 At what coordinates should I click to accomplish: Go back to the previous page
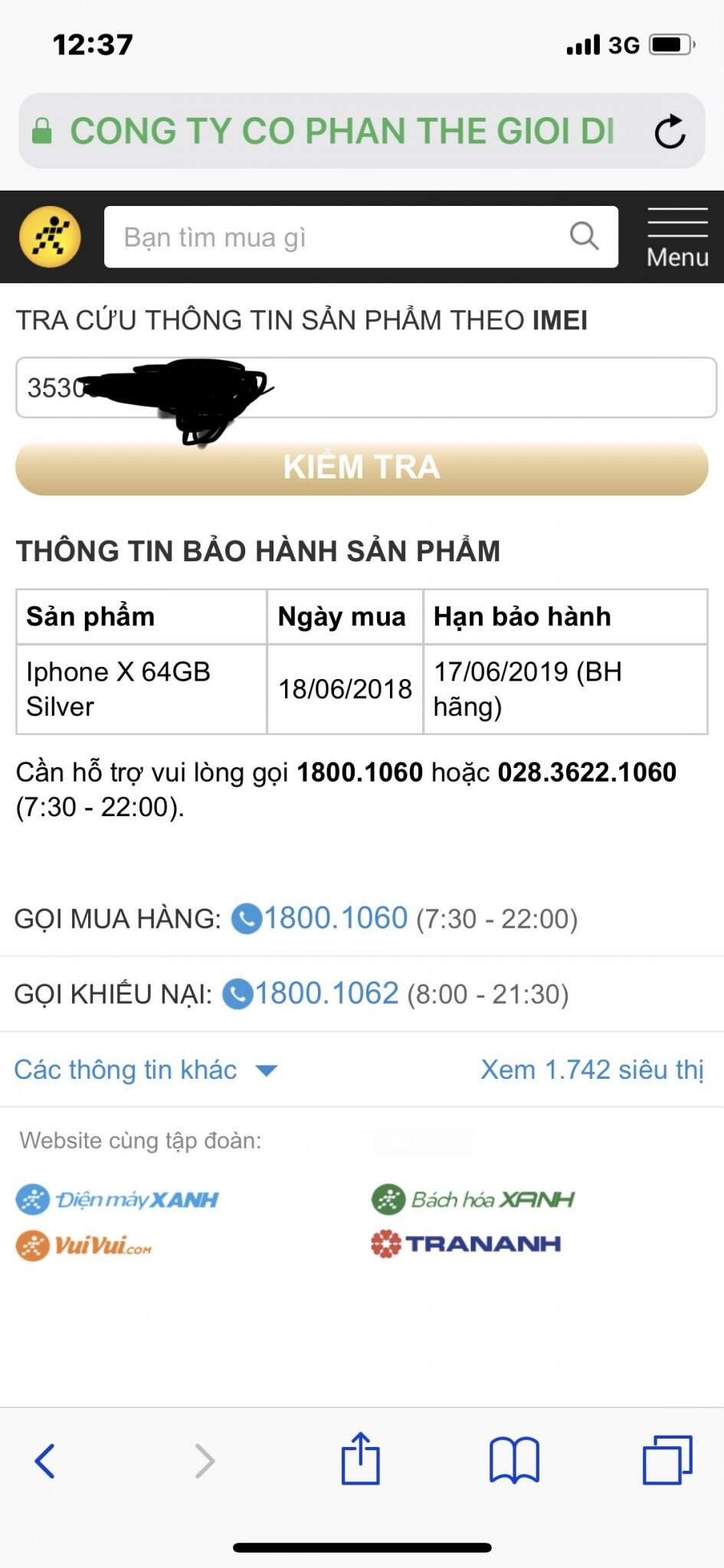44,1461
